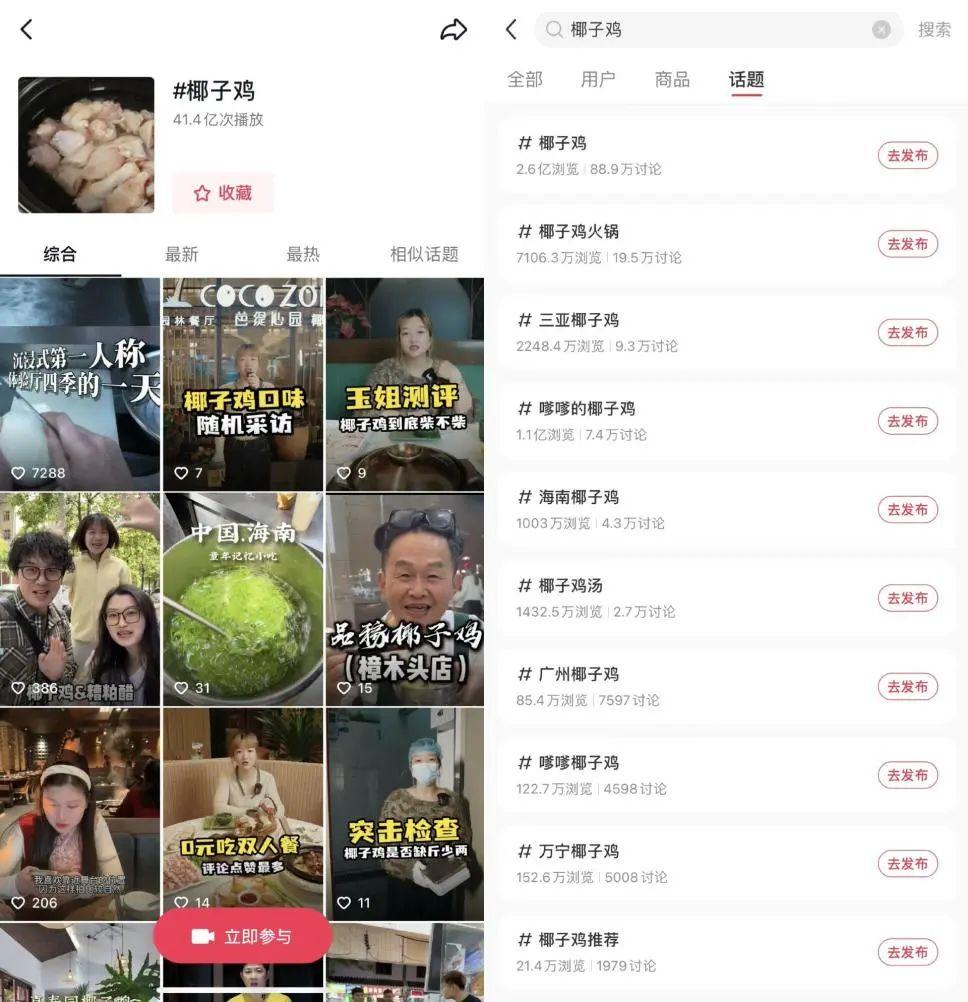Viewport: 968px width, 1002px height.
Task: Switch to the 最新 tab
Action: pos(182,254)
